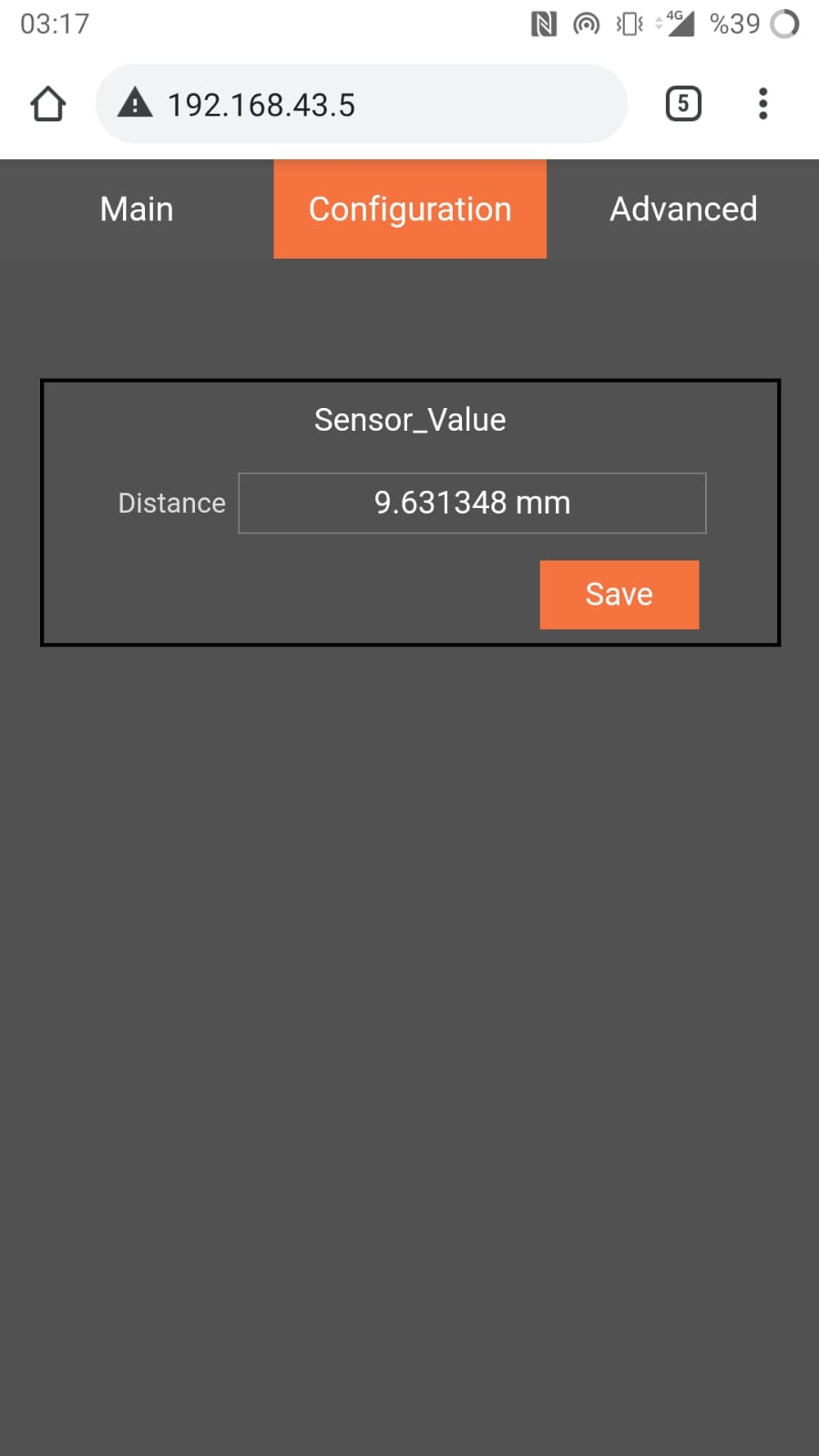Tap the address bar showing 192.168.43.5
The height and width of the screenshot is (1456, 819).
tap(362, 104)
